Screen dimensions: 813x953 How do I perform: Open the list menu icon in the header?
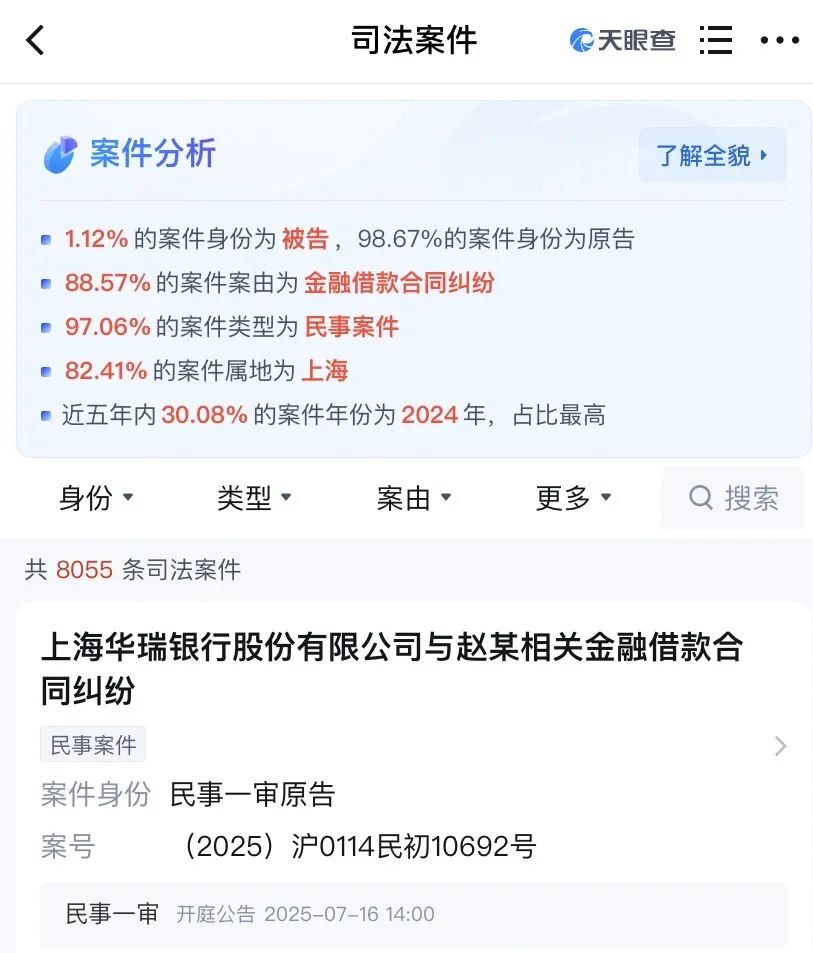716,41
